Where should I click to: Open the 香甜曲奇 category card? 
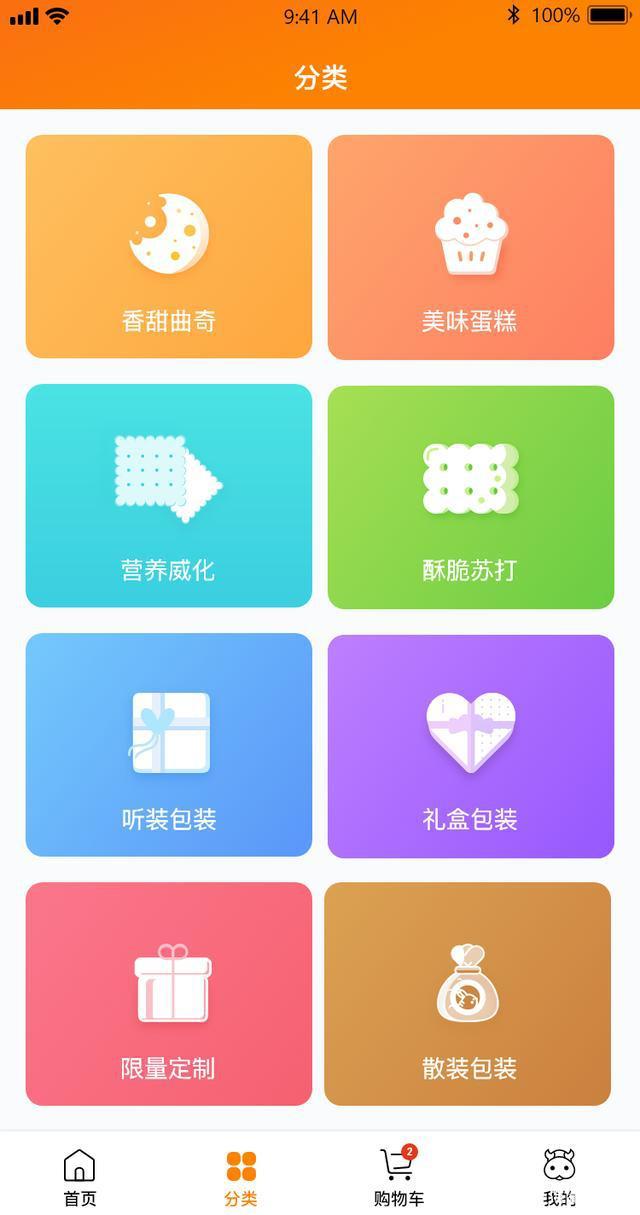click(169, 246)
